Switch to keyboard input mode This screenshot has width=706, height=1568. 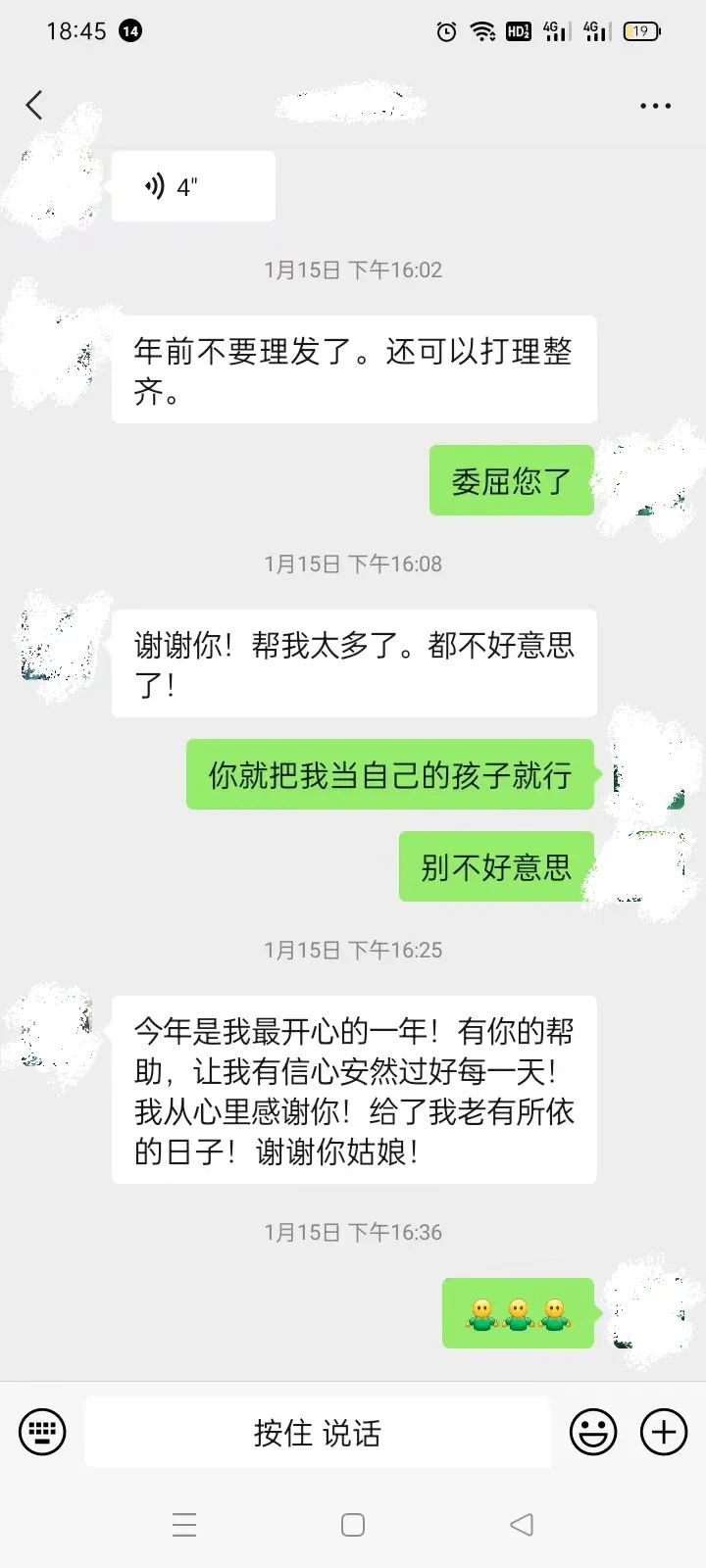point(42,1433)
